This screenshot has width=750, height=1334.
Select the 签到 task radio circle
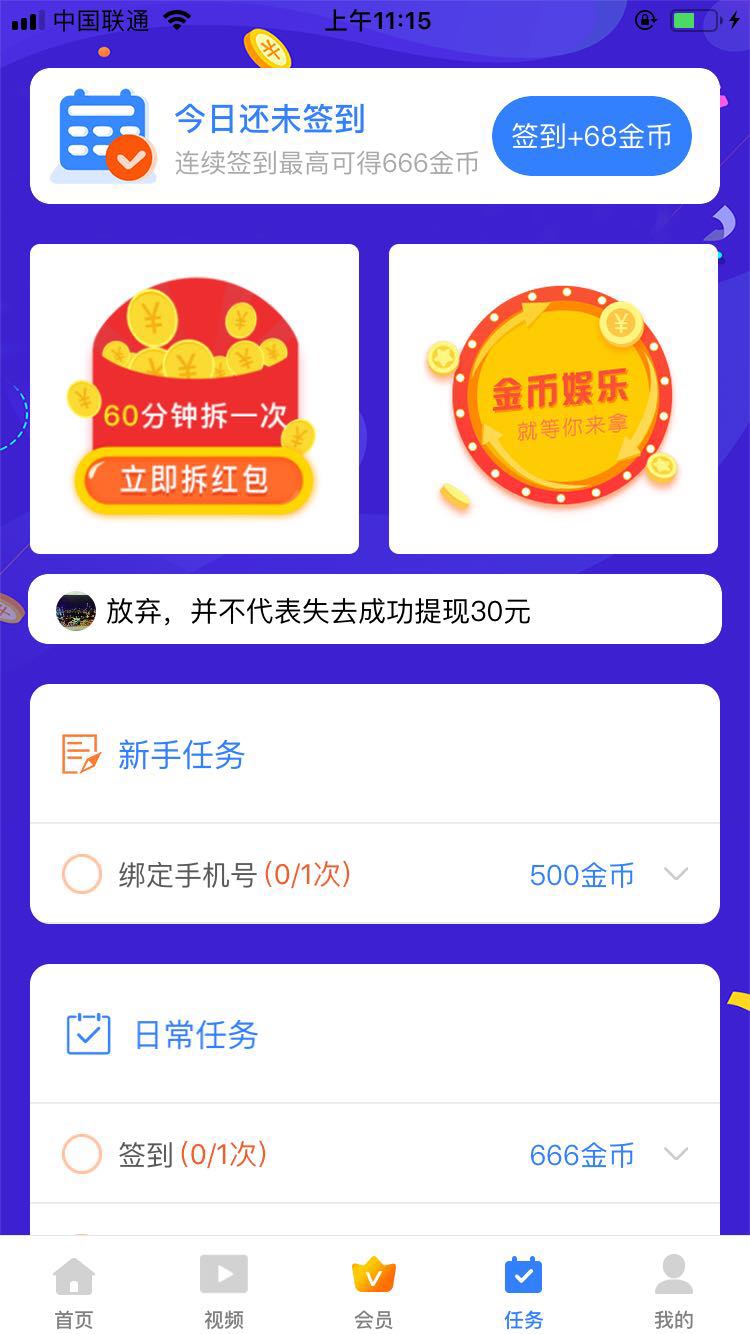[82, 1155]
